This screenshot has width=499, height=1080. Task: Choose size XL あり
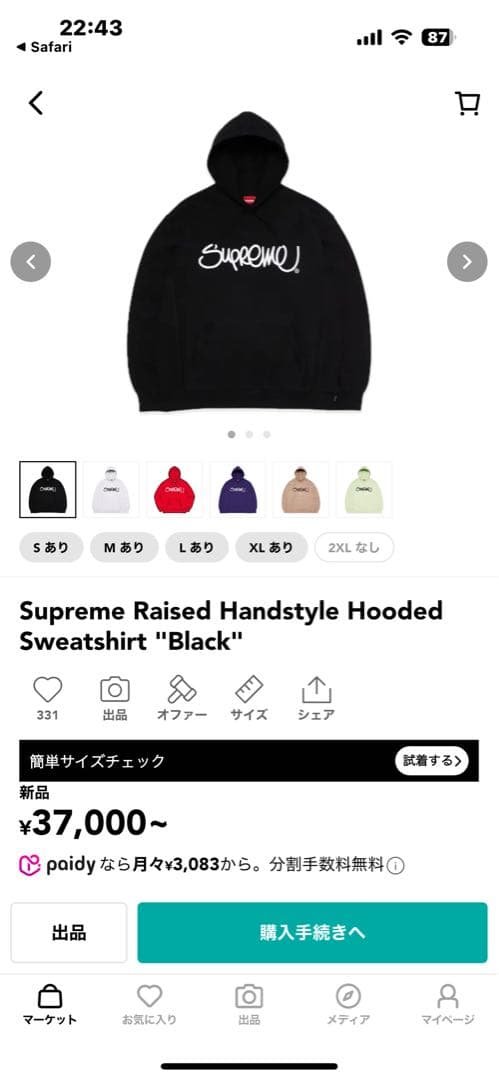click(272, 548)
